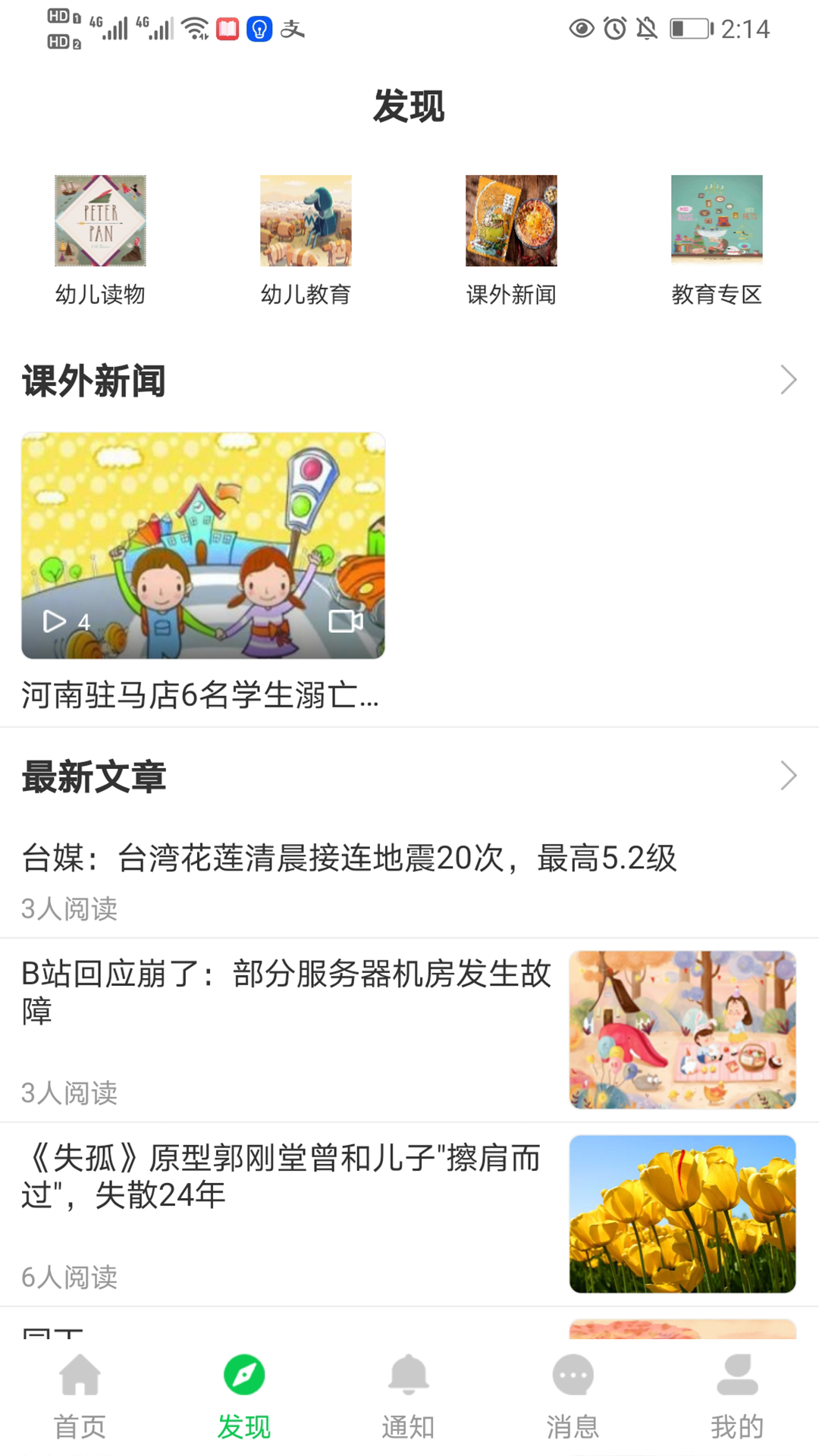Open the B站回应崩了 article
This screenshot has height=1456, width=819.
[x=287, y=992]
